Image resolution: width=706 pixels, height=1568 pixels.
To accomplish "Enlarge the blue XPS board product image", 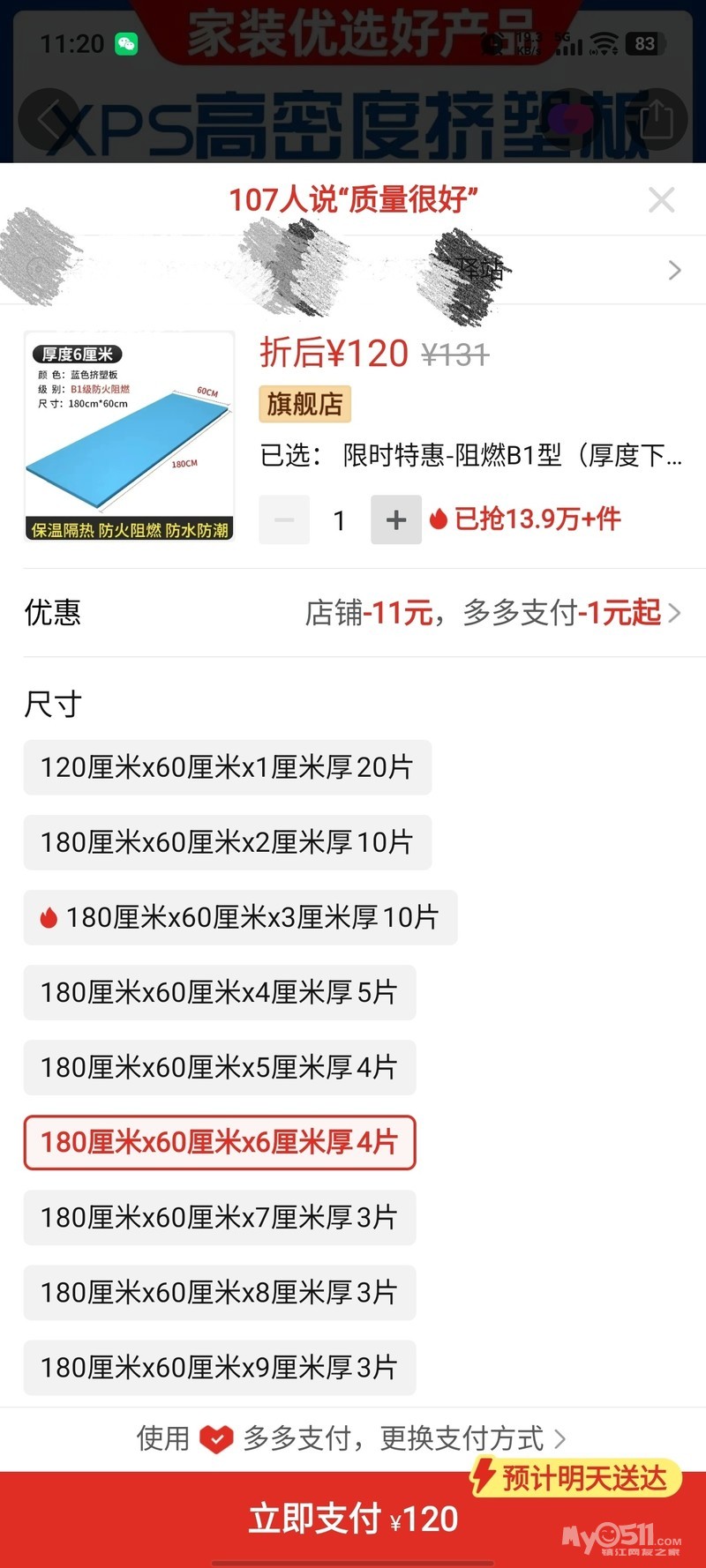I will tap(130, 436).
